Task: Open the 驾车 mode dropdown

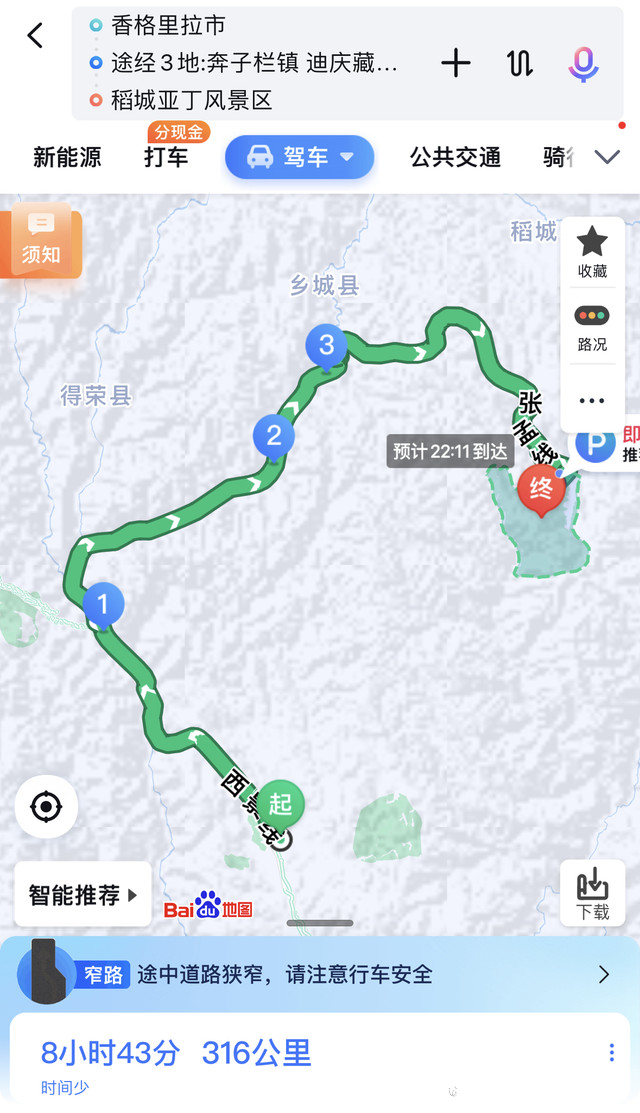Action: pyautogui.click(x=299, y=157)
